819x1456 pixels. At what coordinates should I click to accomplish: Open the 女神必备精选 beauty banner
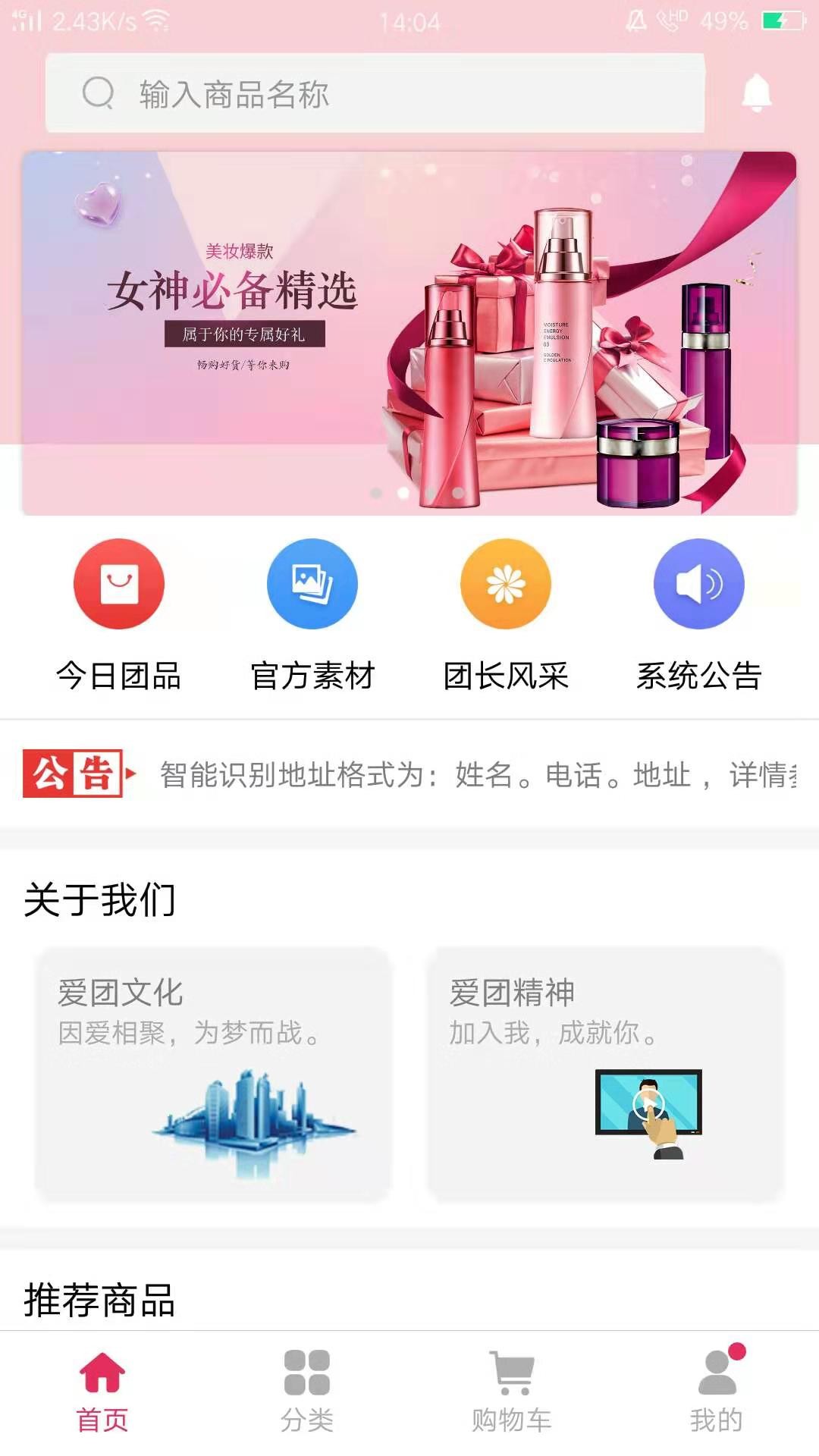(409, 334)
